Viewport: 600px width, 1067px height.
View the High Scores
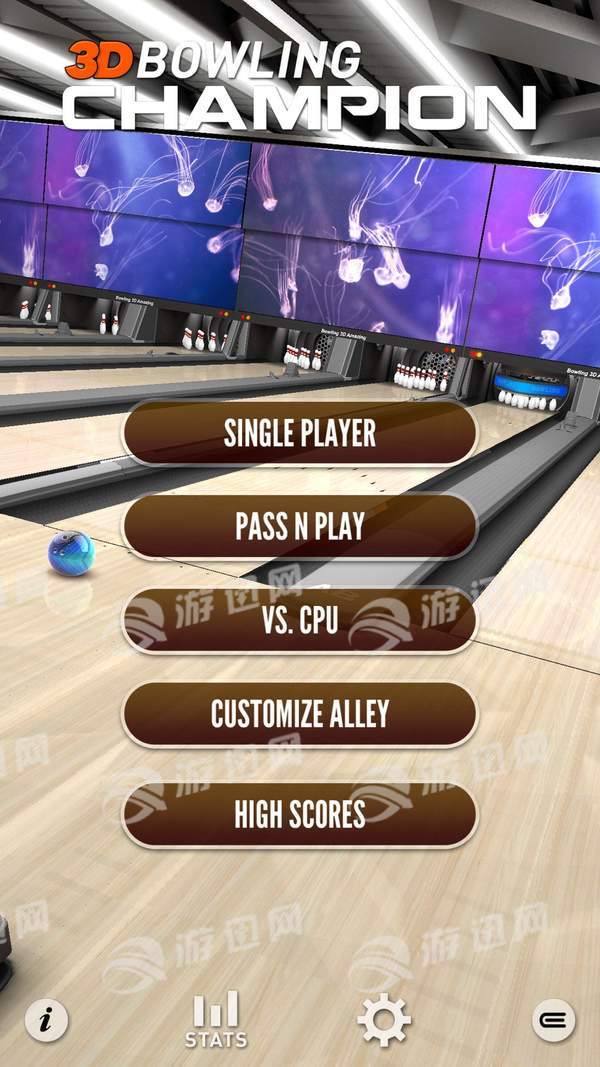[x=299, y=814]
